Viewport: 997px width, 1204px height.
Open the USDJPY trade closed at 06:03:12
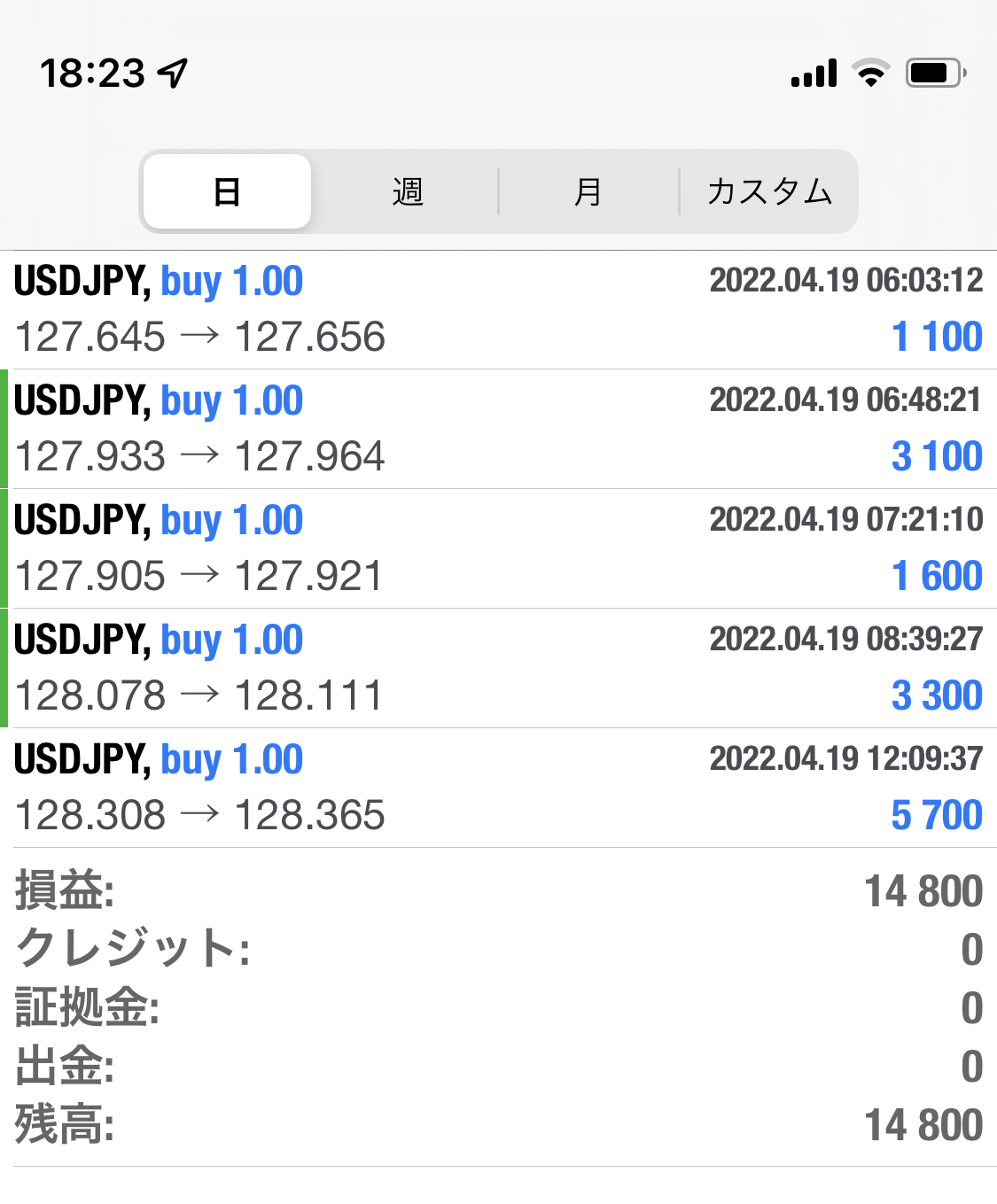point(498,309)
